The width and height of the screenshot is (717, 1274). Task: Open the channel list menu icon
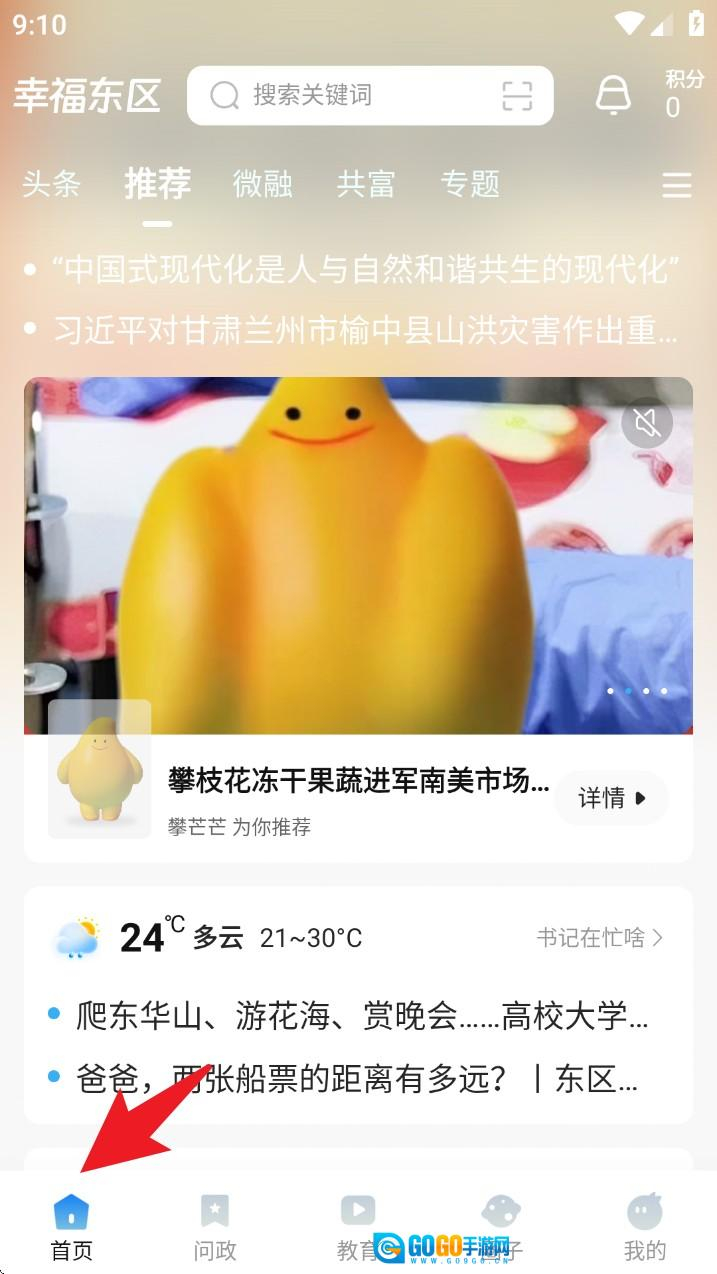(x=677, y=185)
